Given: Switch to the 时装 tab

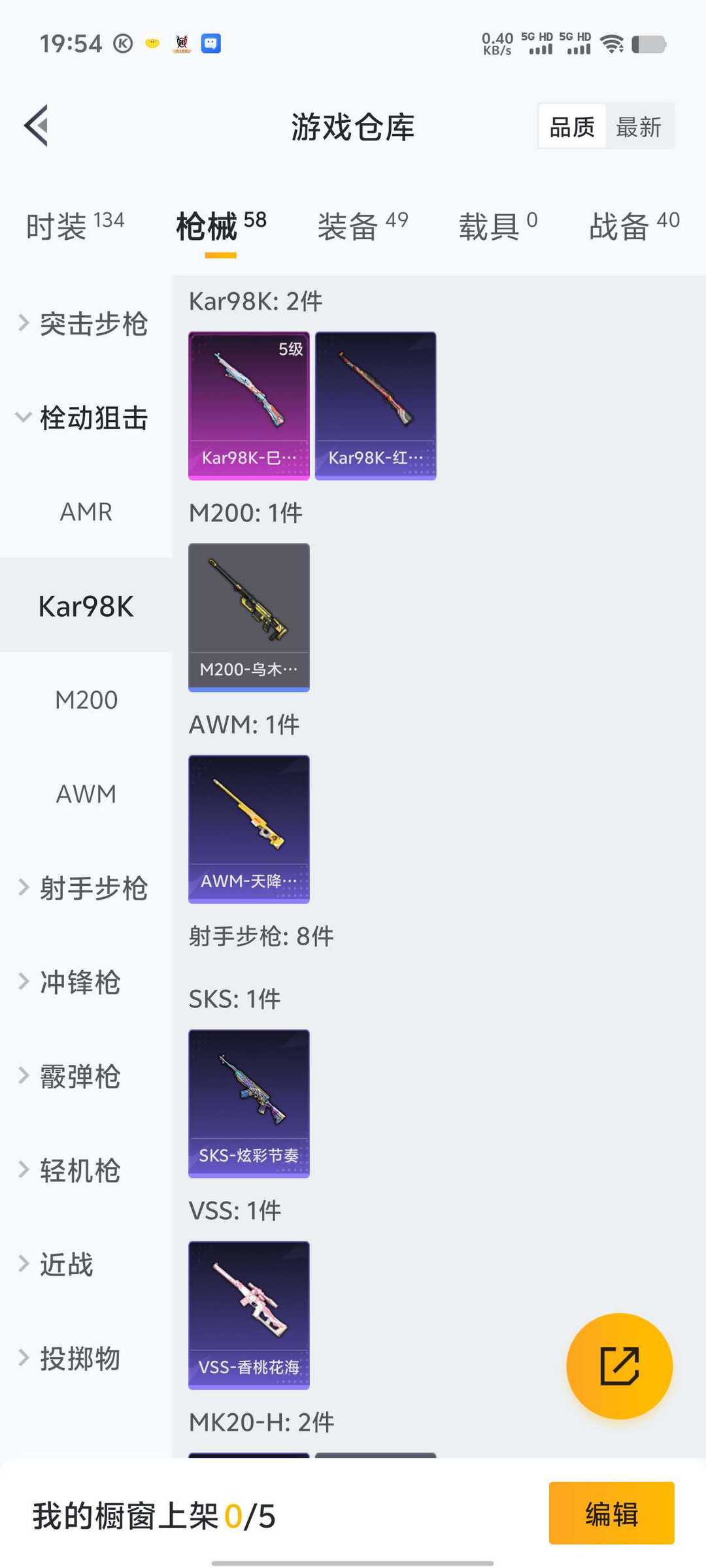Looking at the screenshot, I should click(x=75, y=226).
